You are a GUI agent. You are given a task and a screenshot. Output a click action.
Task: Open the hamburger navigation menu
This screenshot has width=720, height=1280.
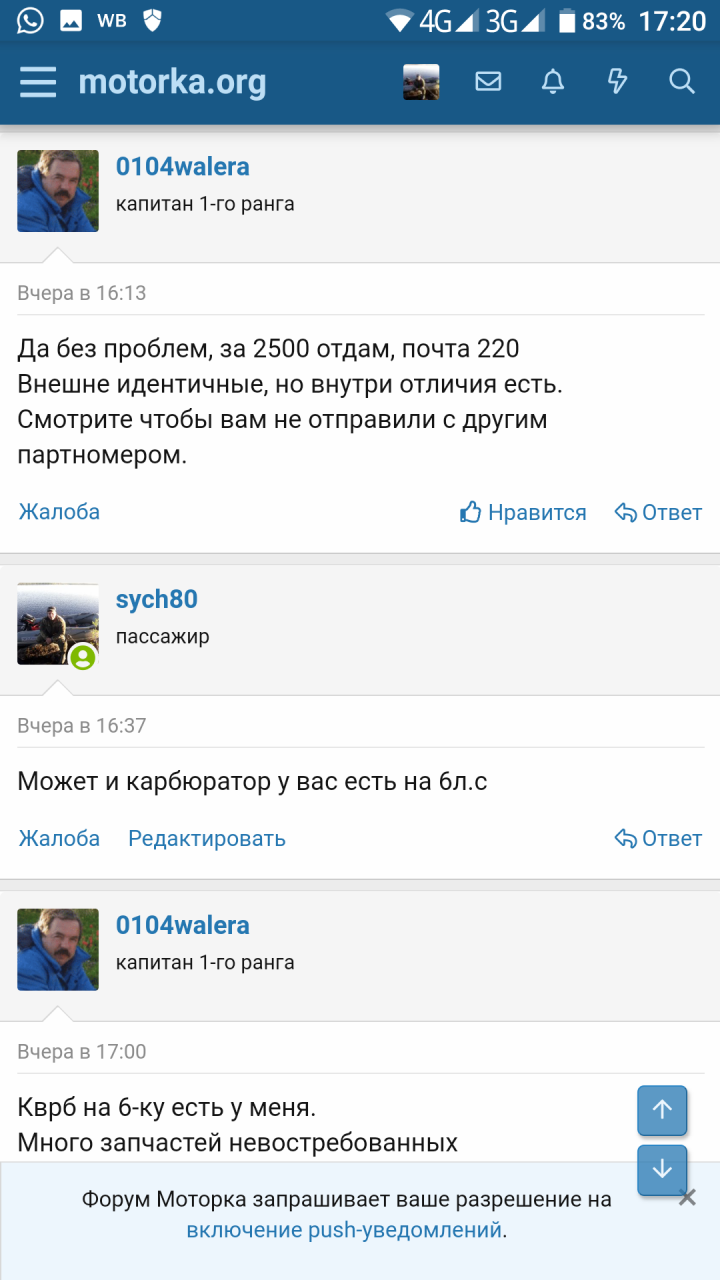coord(38,81)
